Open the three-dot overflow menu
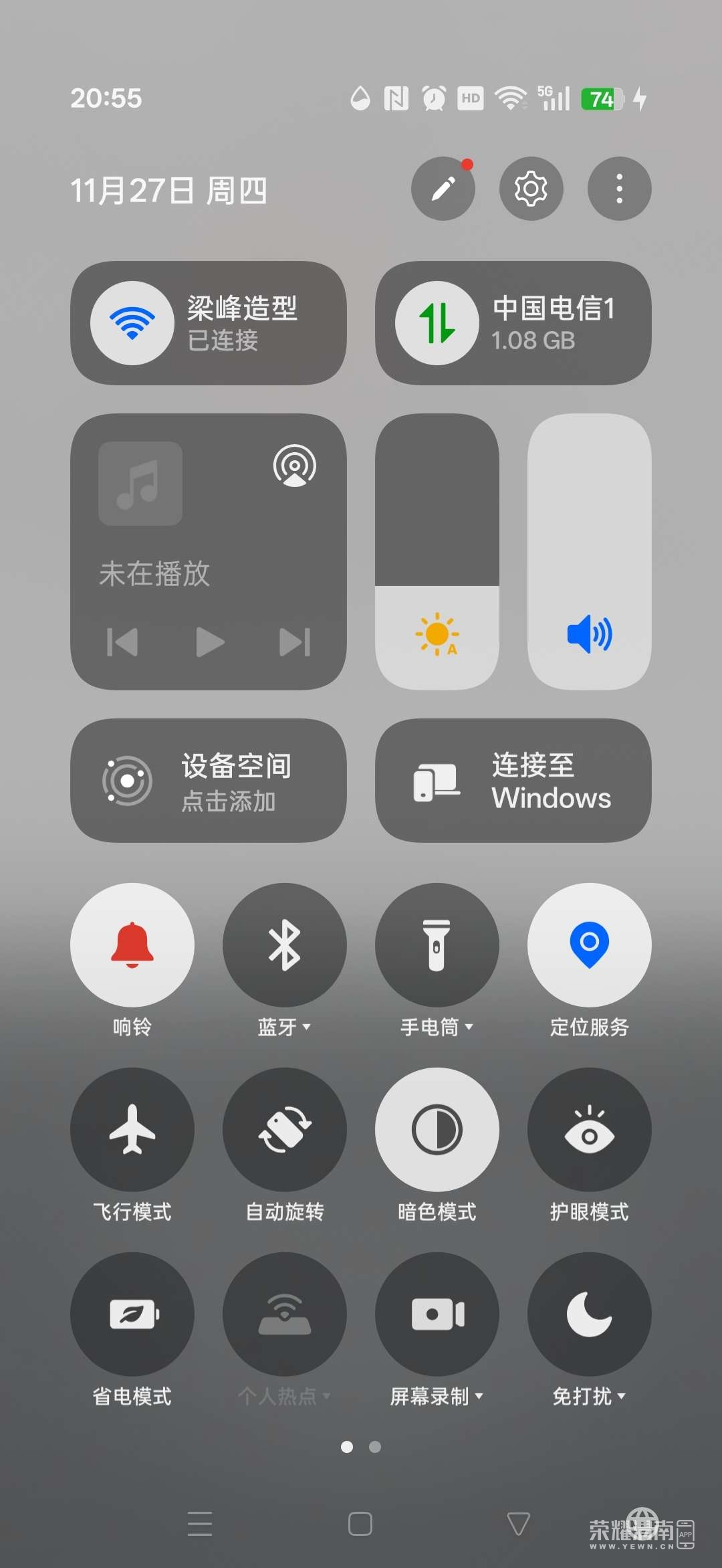 [x=618, y=189]
